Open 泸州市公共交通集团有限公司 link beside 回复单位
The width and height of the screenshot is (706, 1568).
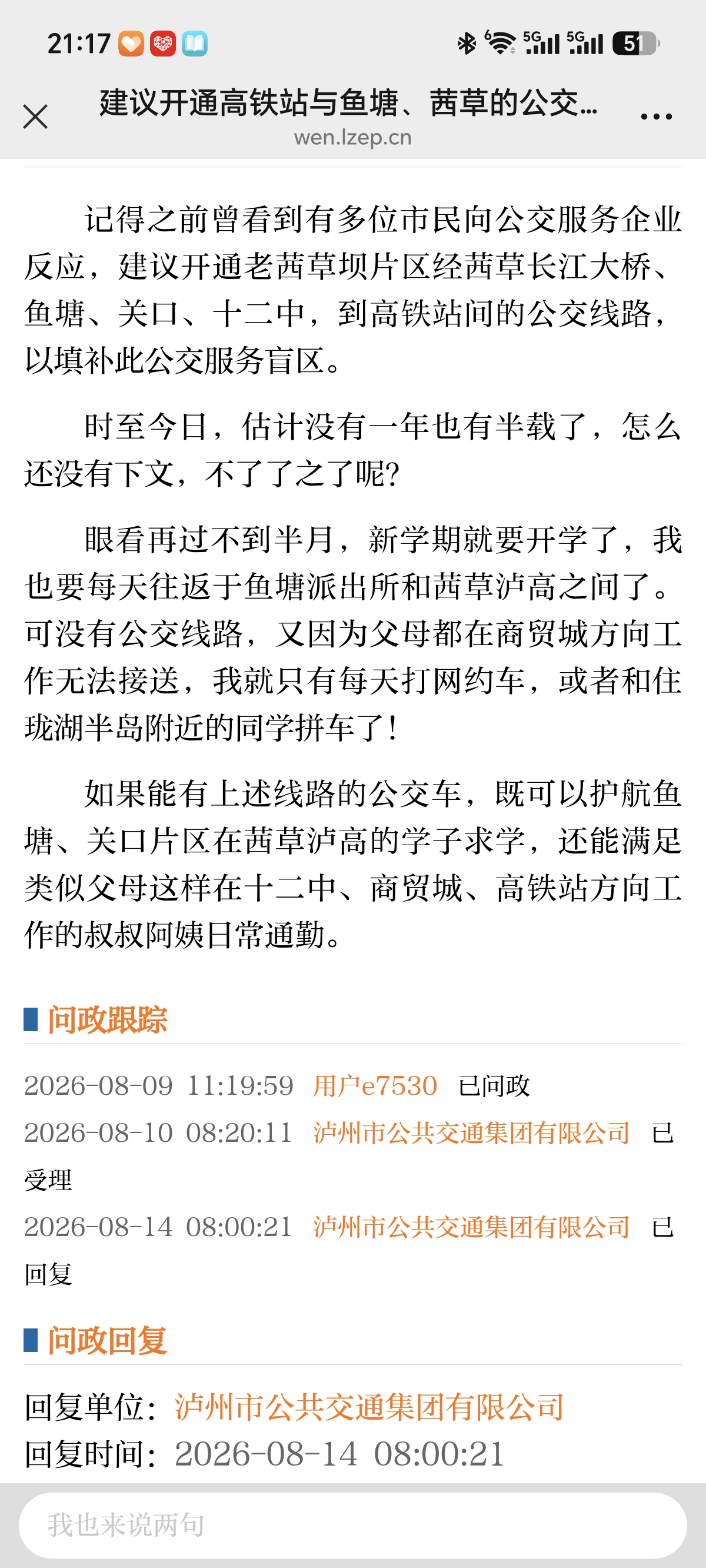coord(369,1407)
